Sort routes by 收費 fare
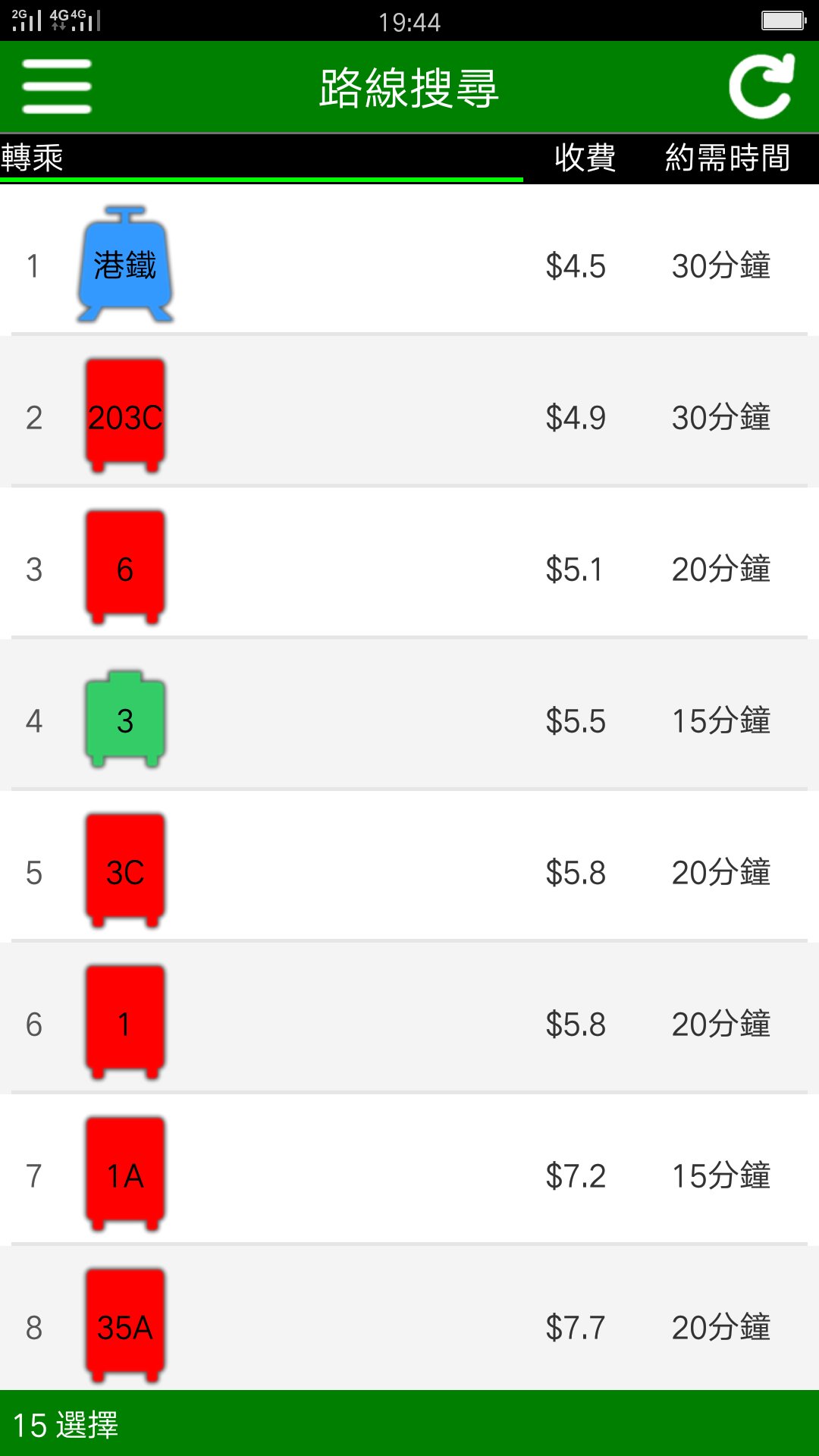Viewport: 819px width, 1456px height. [x=585, y=158]
